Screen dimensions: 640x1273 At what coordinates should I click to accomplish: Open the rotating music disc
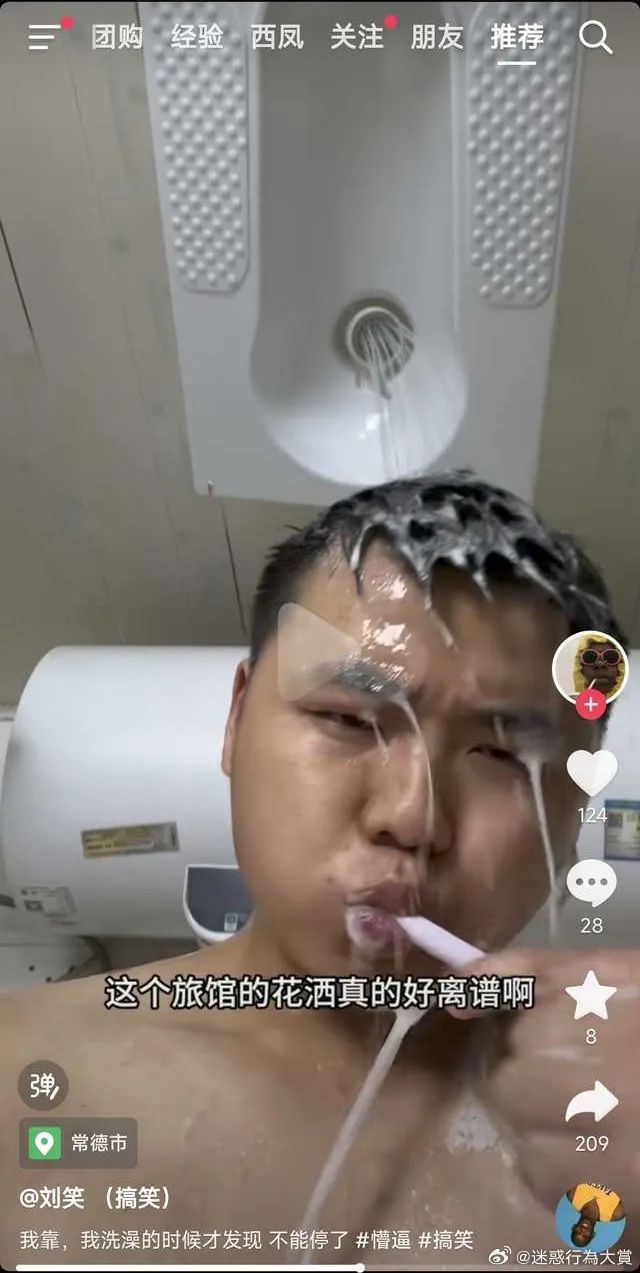pos(590,1216)
